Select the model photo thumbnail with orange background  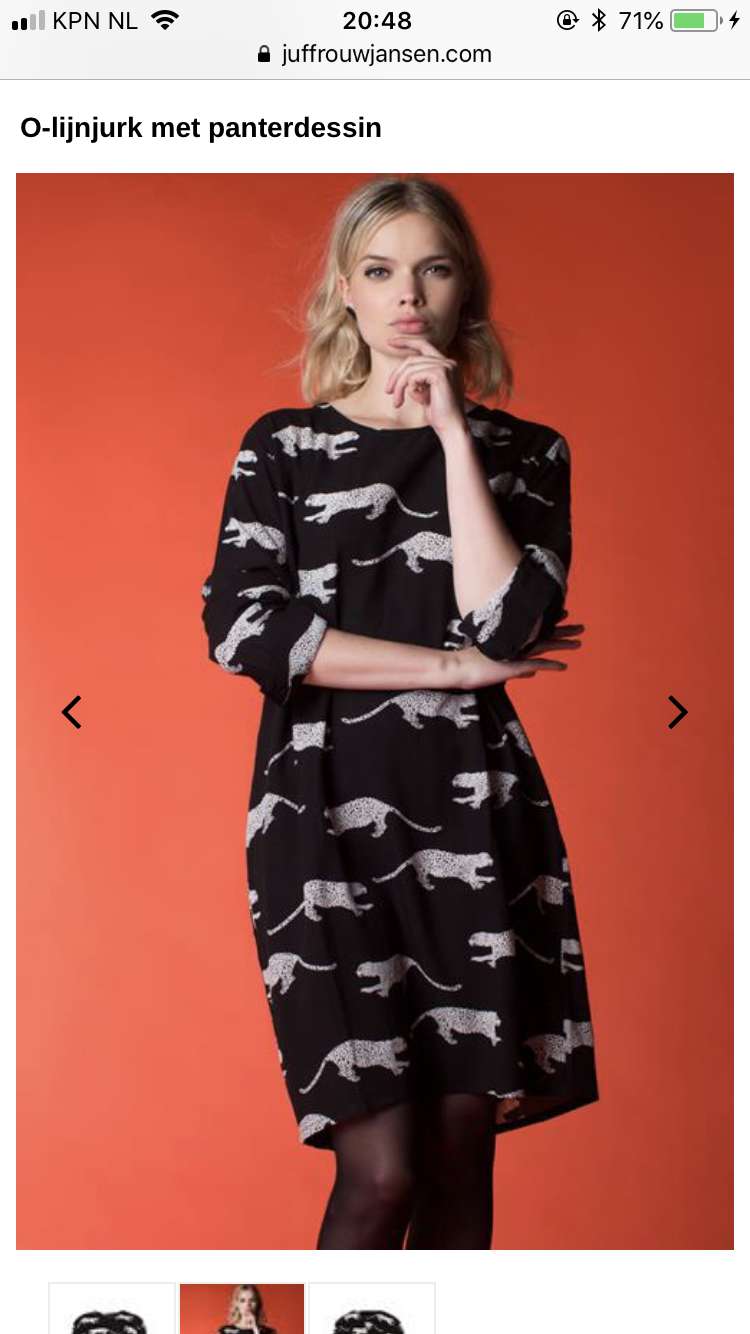click(x=242, y=1308)
